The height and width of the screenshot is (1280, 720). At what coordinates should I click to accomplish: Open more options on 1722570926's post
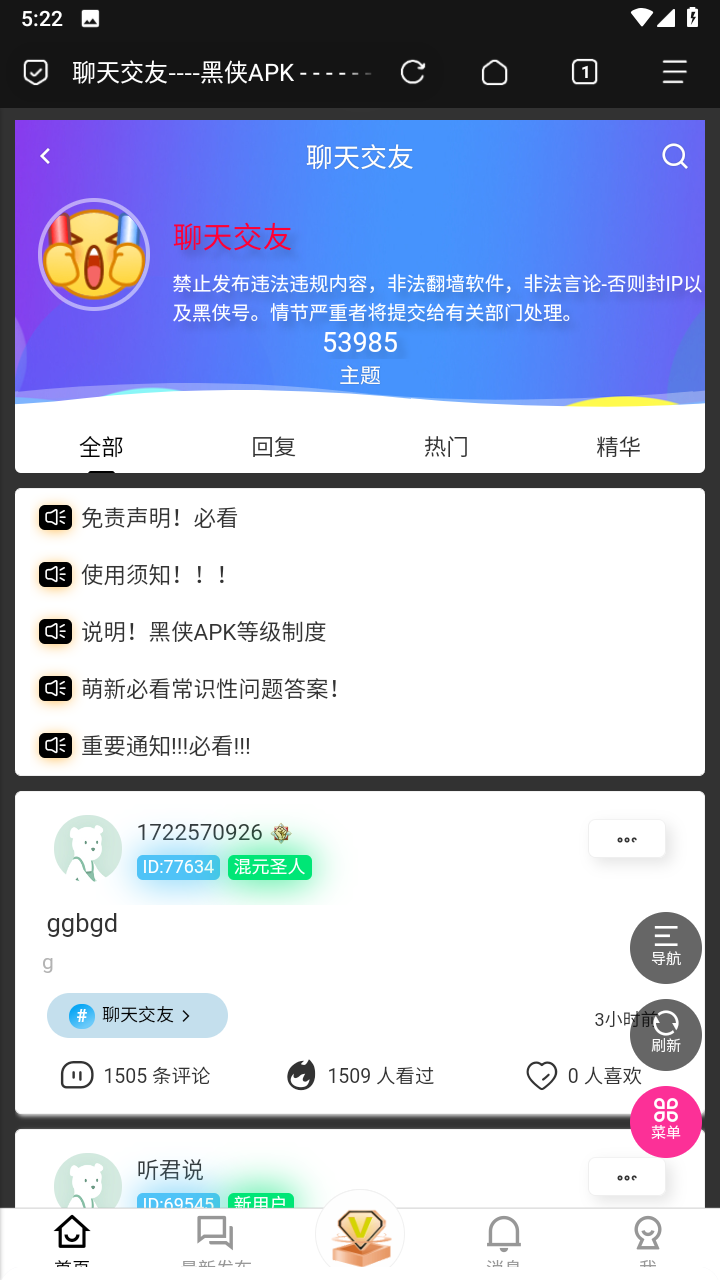[x=627, y=839]
